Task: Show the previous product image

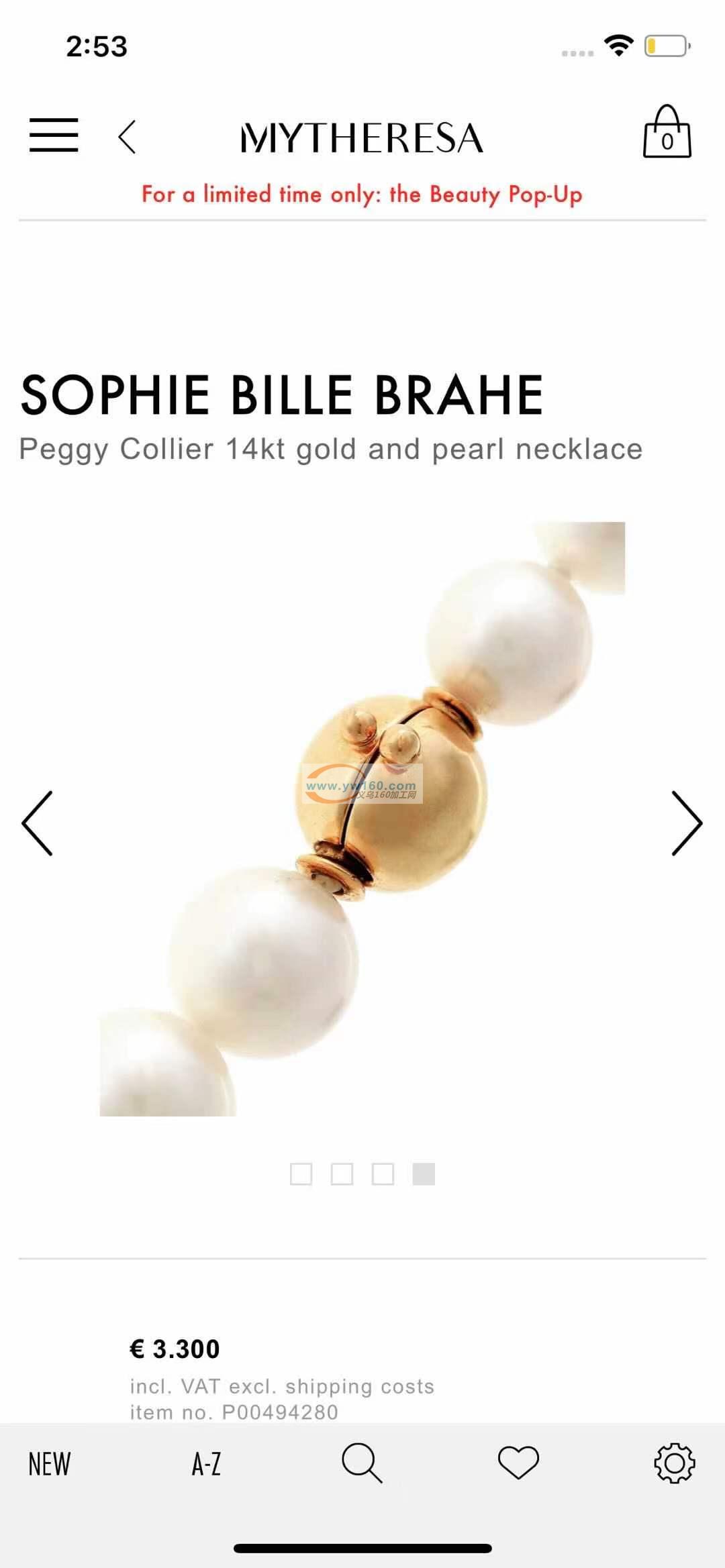Action: click(x=38, y=823)
